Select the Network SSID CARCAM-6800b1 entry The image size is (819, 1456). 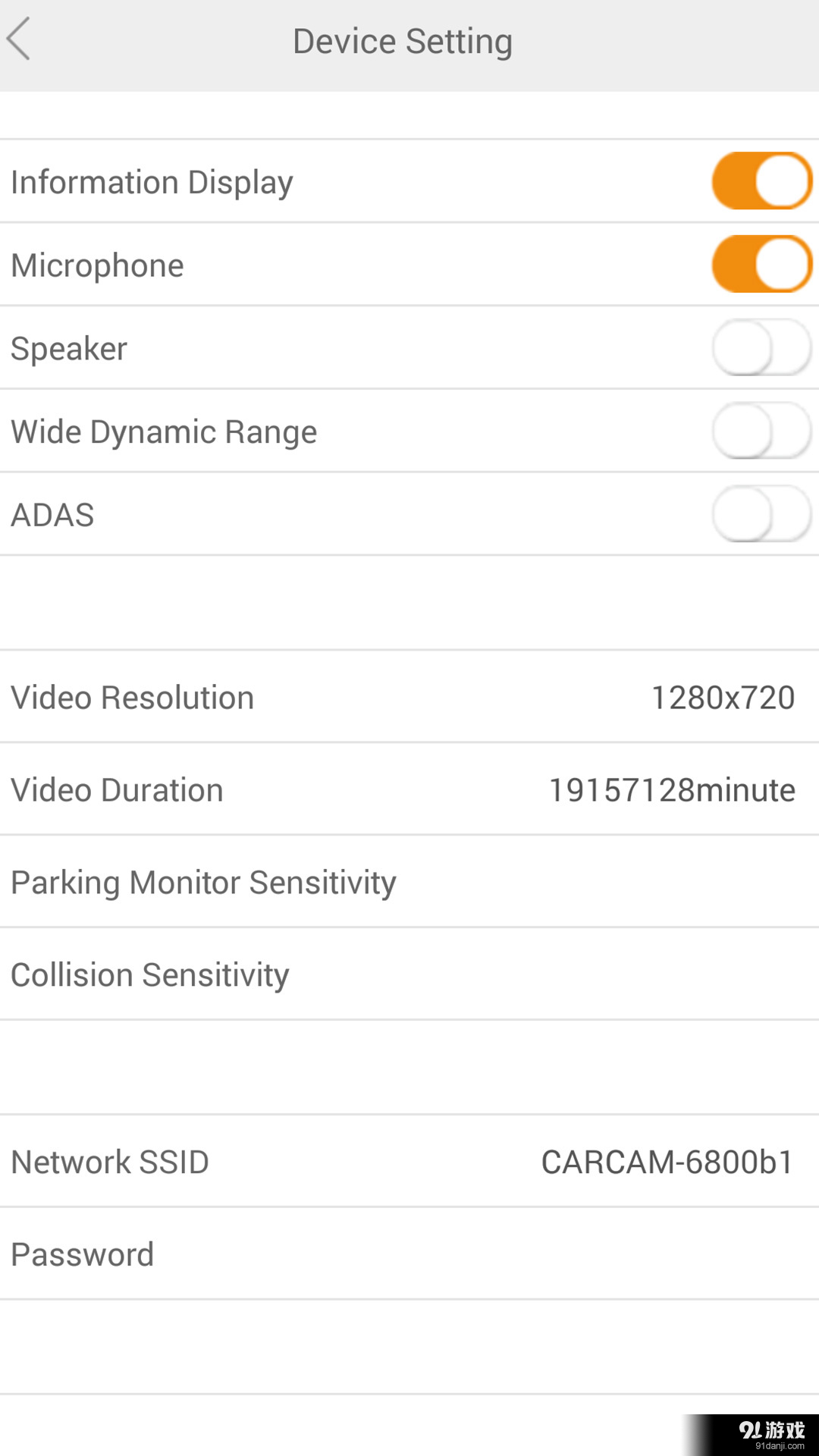[409, 1162]
